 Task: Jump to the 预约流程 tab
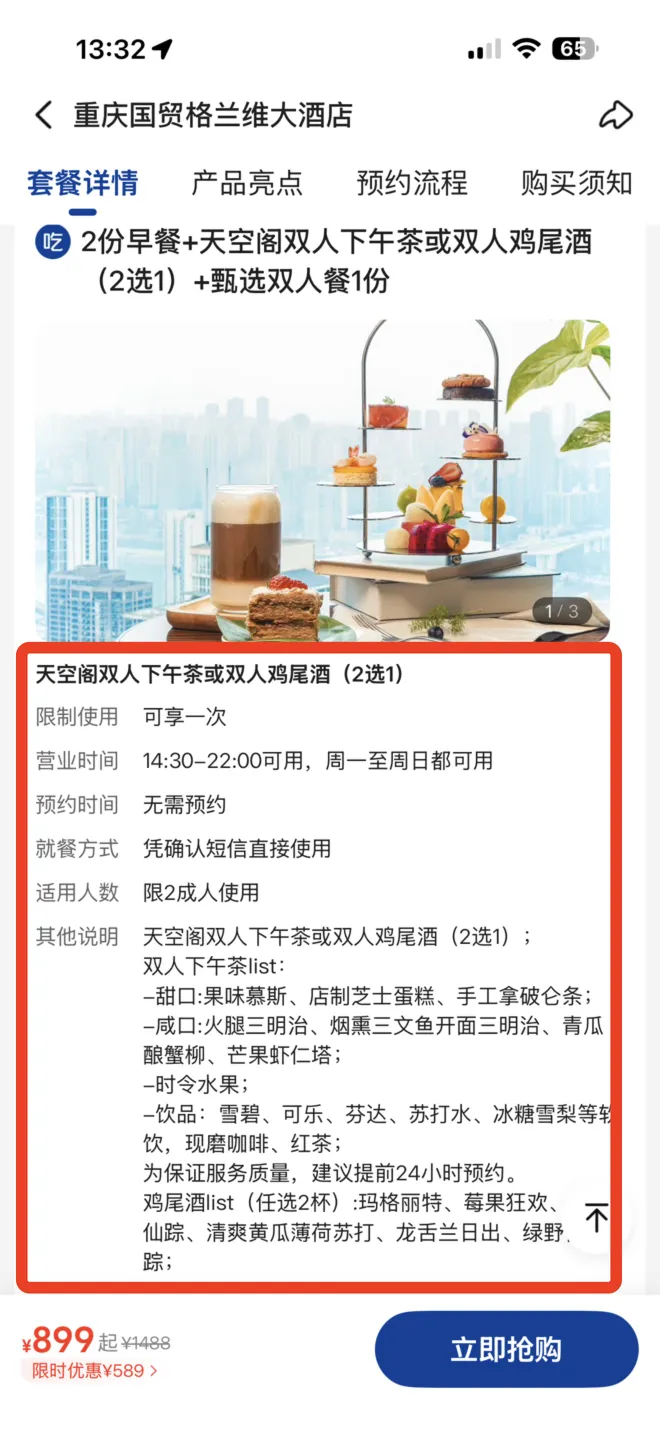tap(411, 183)
